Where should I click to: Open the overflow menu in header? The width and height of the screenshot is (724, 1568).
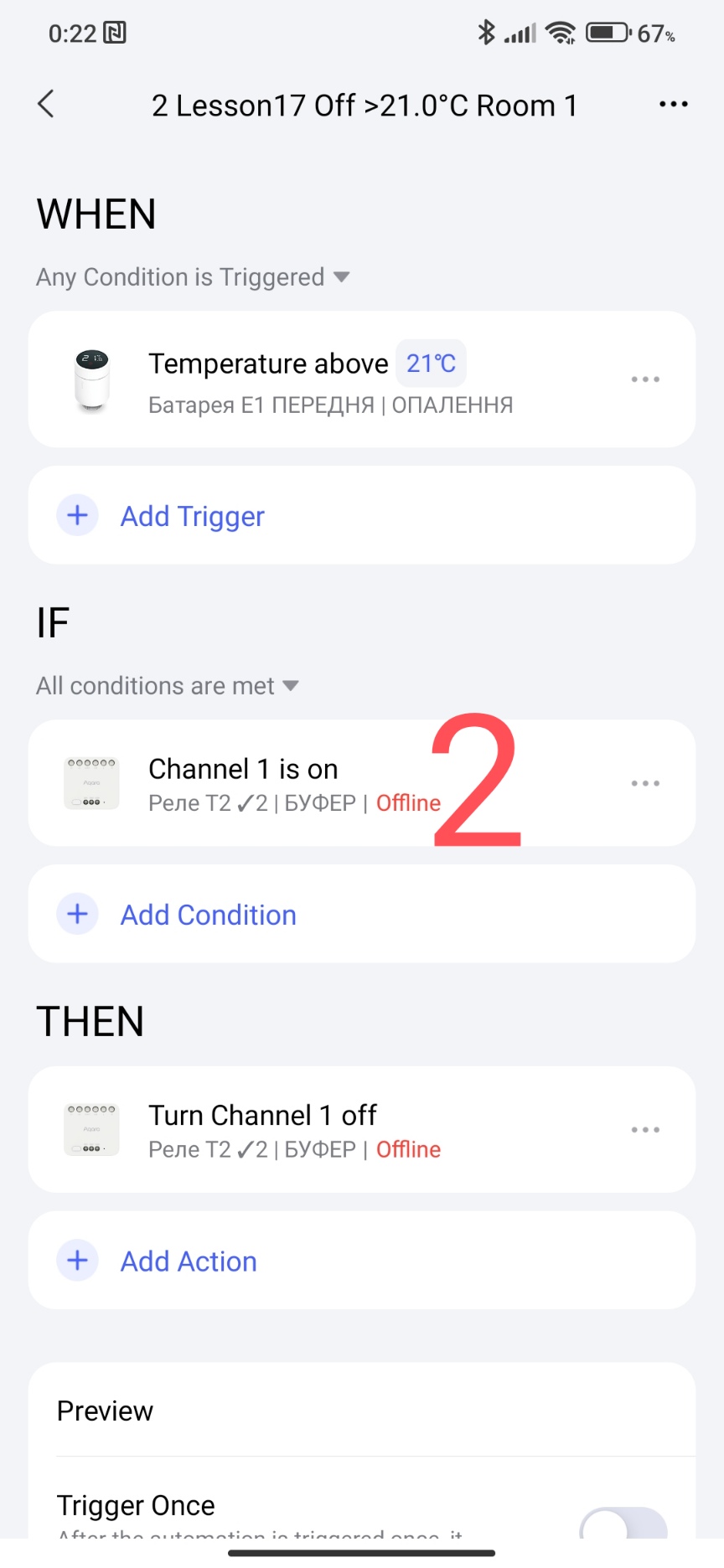pyautogui.click(x=673, y=105)
